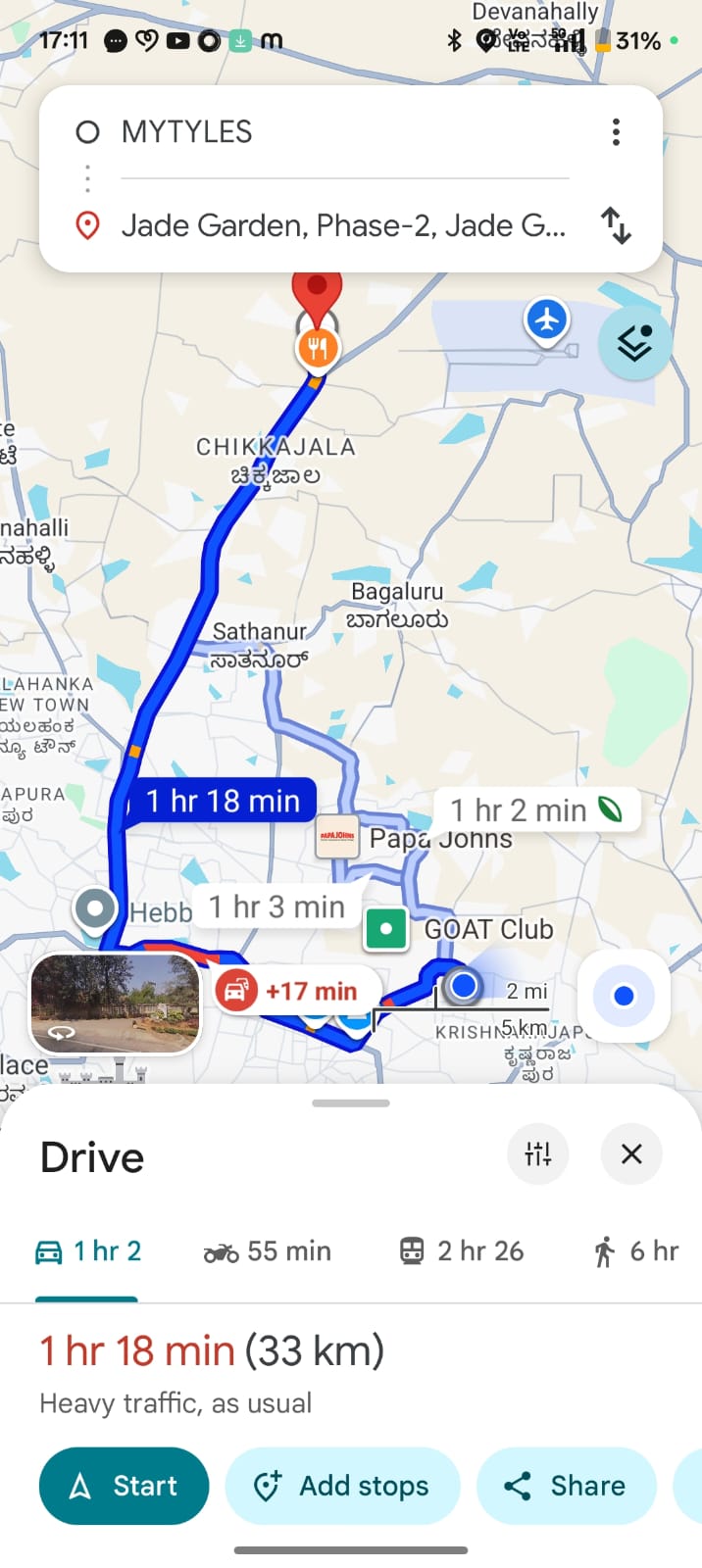Share the directions
Viewport: 702px width, 1568px height.
pyautogui.click(x=566, y=1486)
